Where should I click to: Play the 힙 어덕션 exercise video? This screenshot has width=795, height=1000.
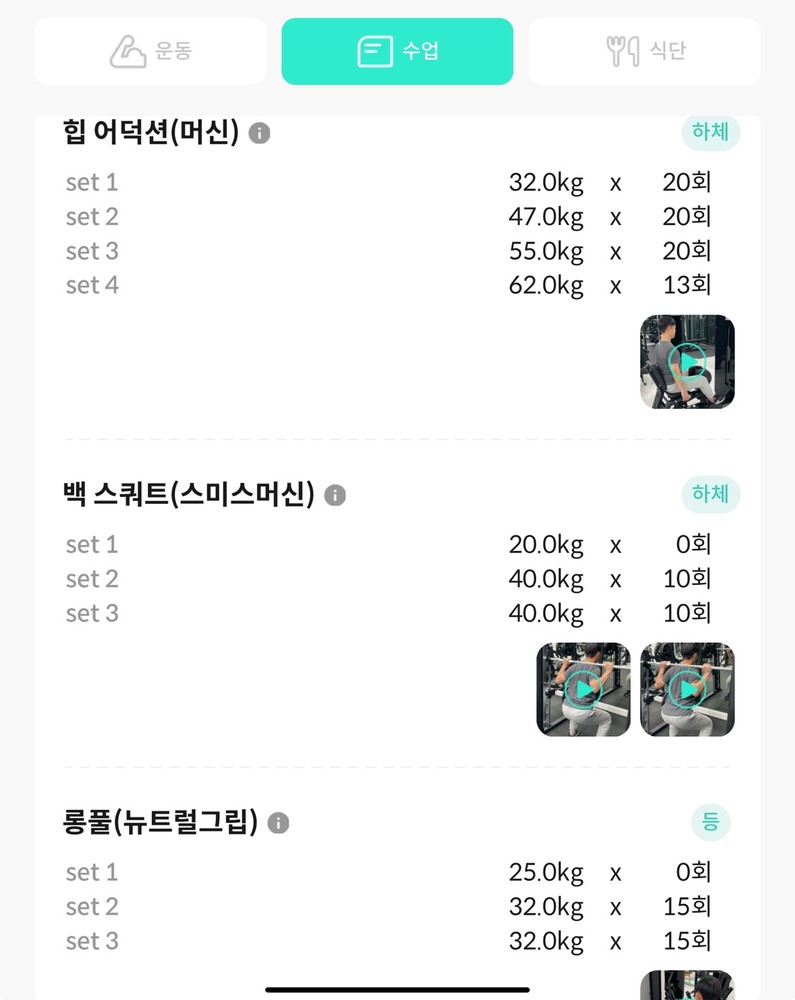(x=687, y=361)
